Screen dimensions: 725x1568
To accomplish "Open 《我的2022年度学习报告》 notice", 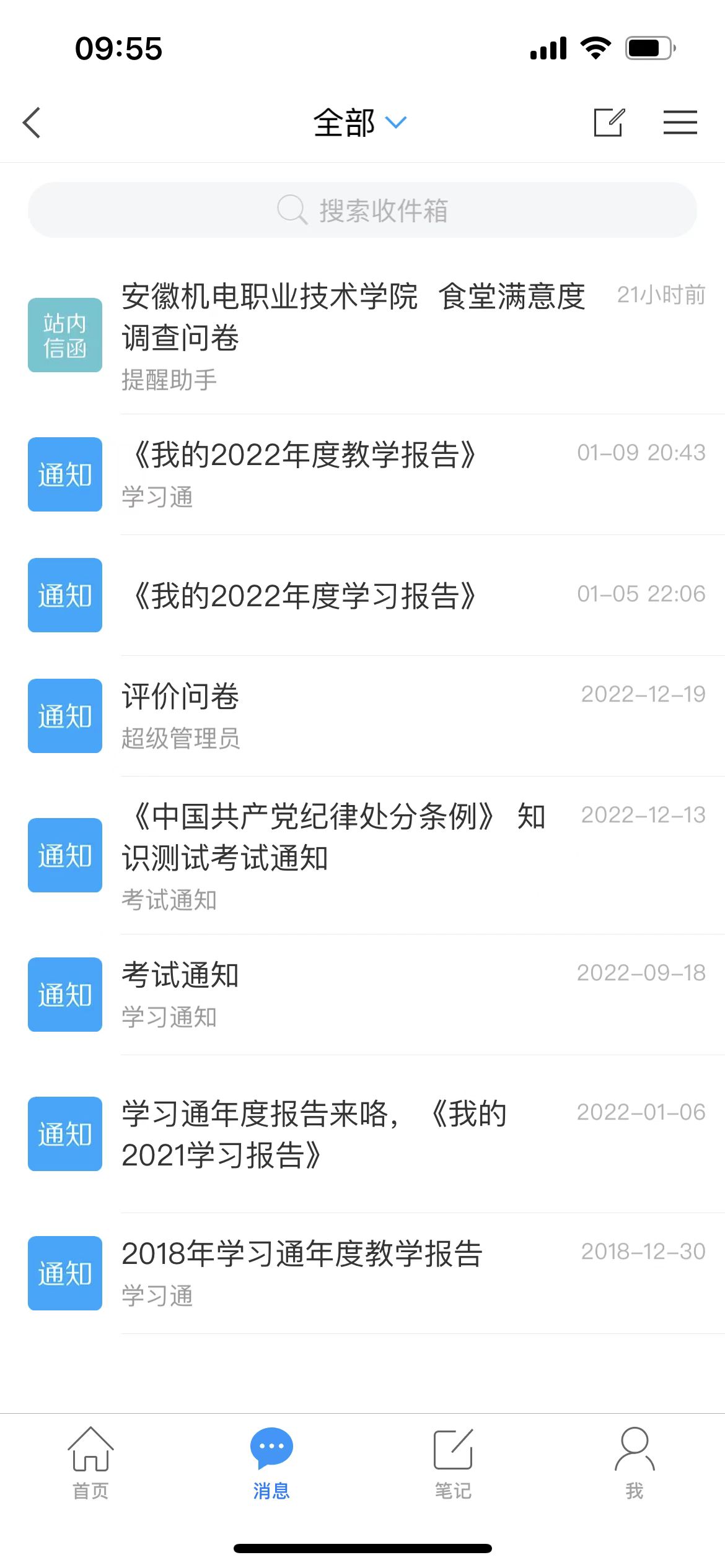I will point(362,595).
